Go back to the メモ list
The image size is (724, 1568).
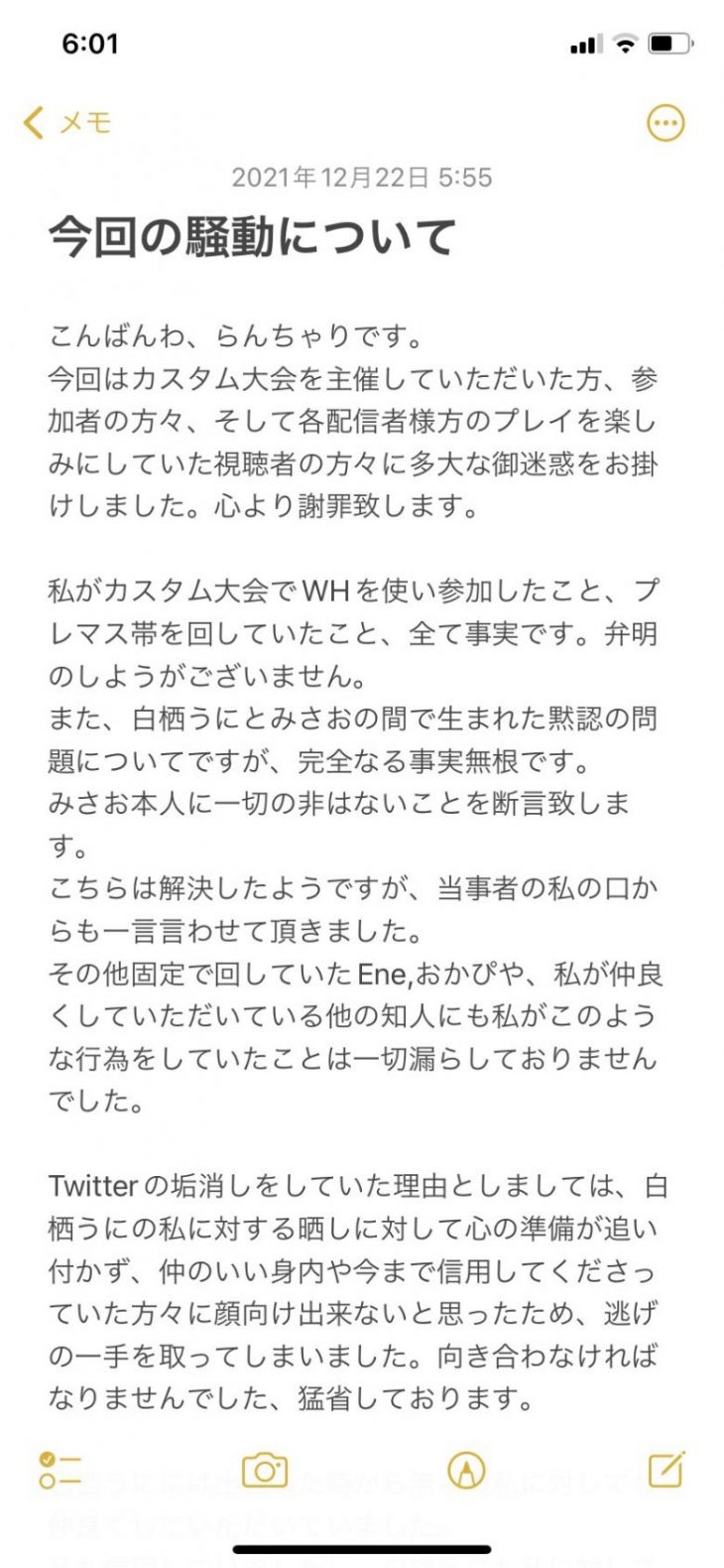[67, 123]
